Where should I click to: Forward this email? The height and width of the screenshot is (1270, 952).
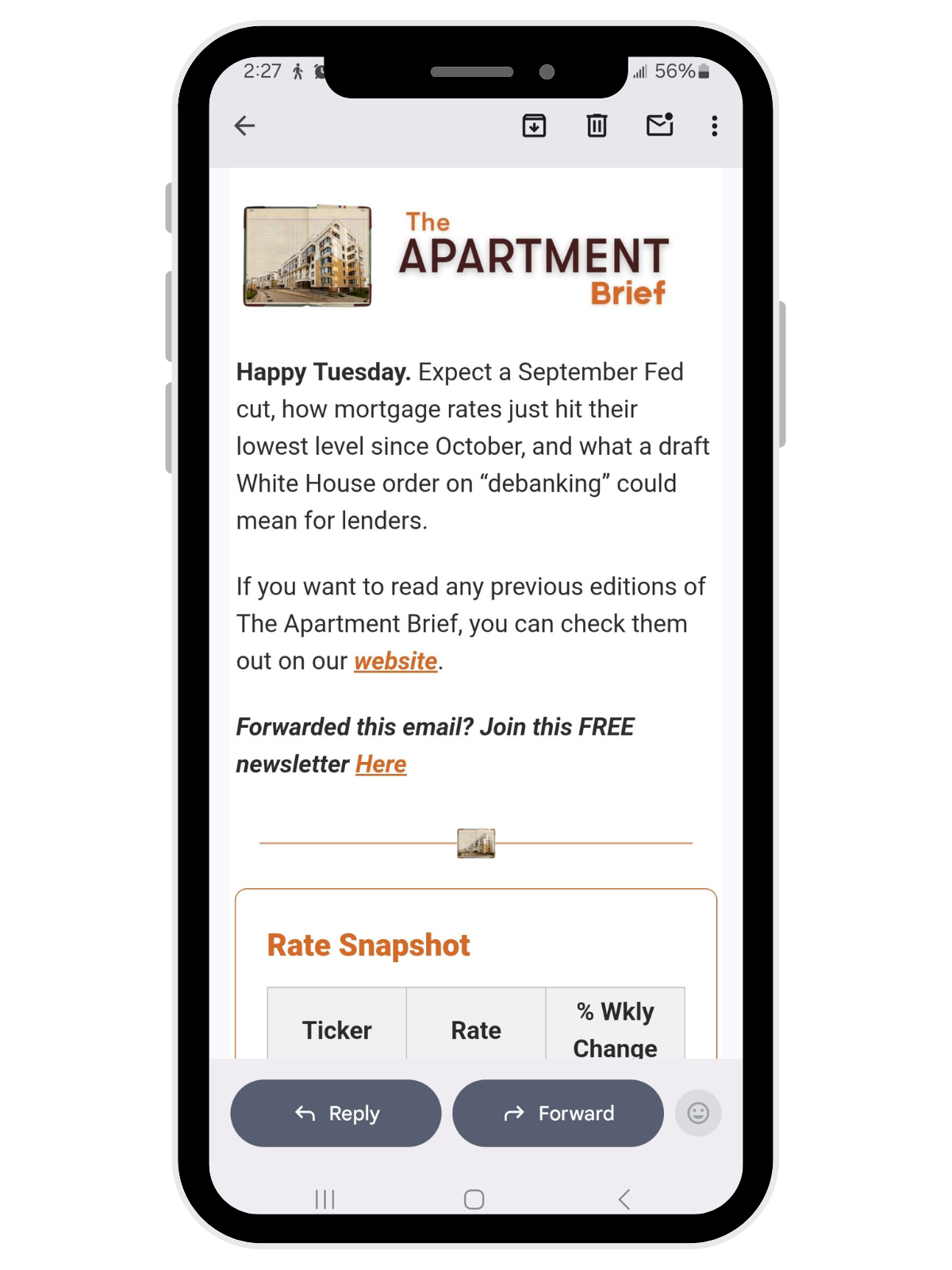tap(558, 1113)
